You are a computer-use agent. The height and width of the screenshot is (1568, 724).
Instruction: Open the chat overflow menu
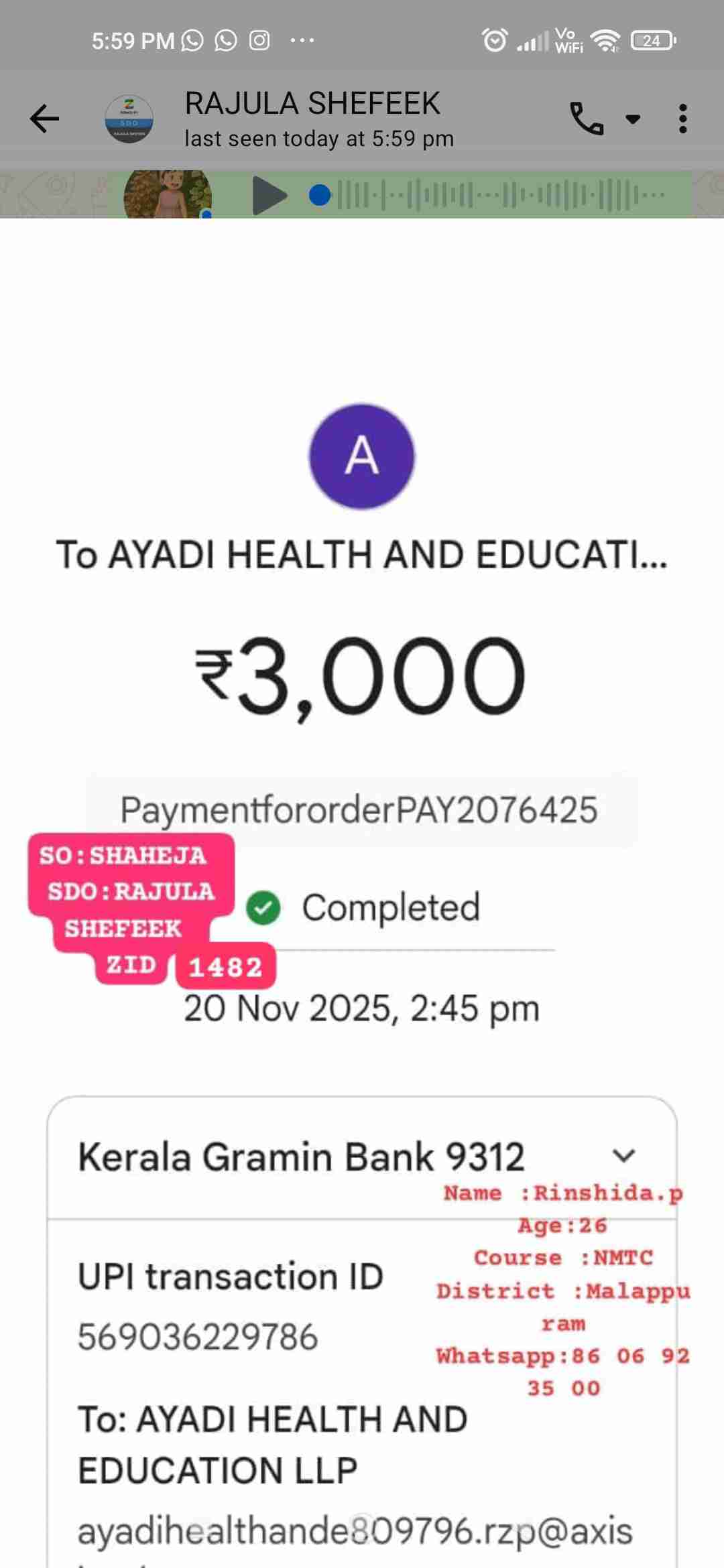(682, 119)
